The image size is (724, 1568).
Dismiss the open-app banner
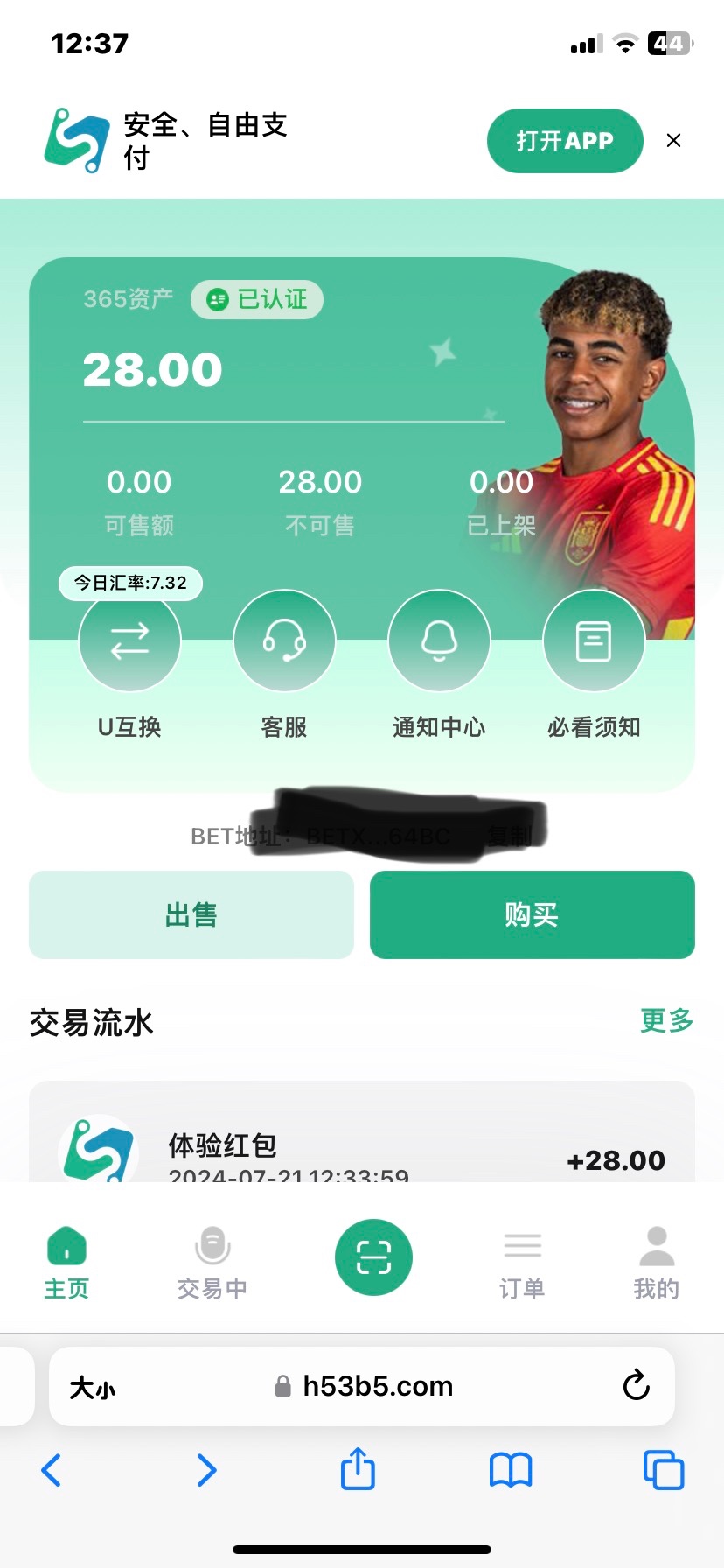click(673, 141)
